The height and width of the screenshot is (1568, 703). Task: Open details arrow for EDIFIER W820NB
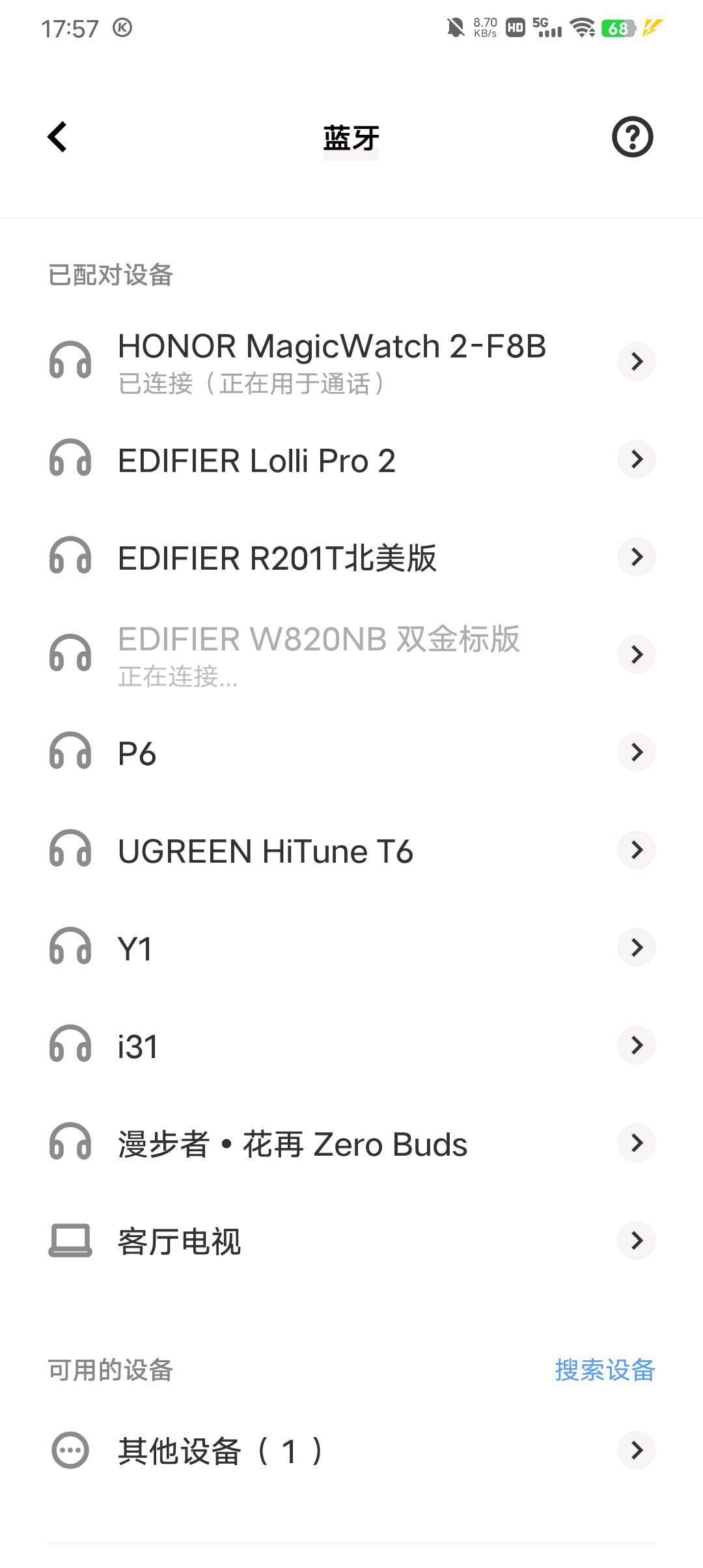click(x=636, y=654)
